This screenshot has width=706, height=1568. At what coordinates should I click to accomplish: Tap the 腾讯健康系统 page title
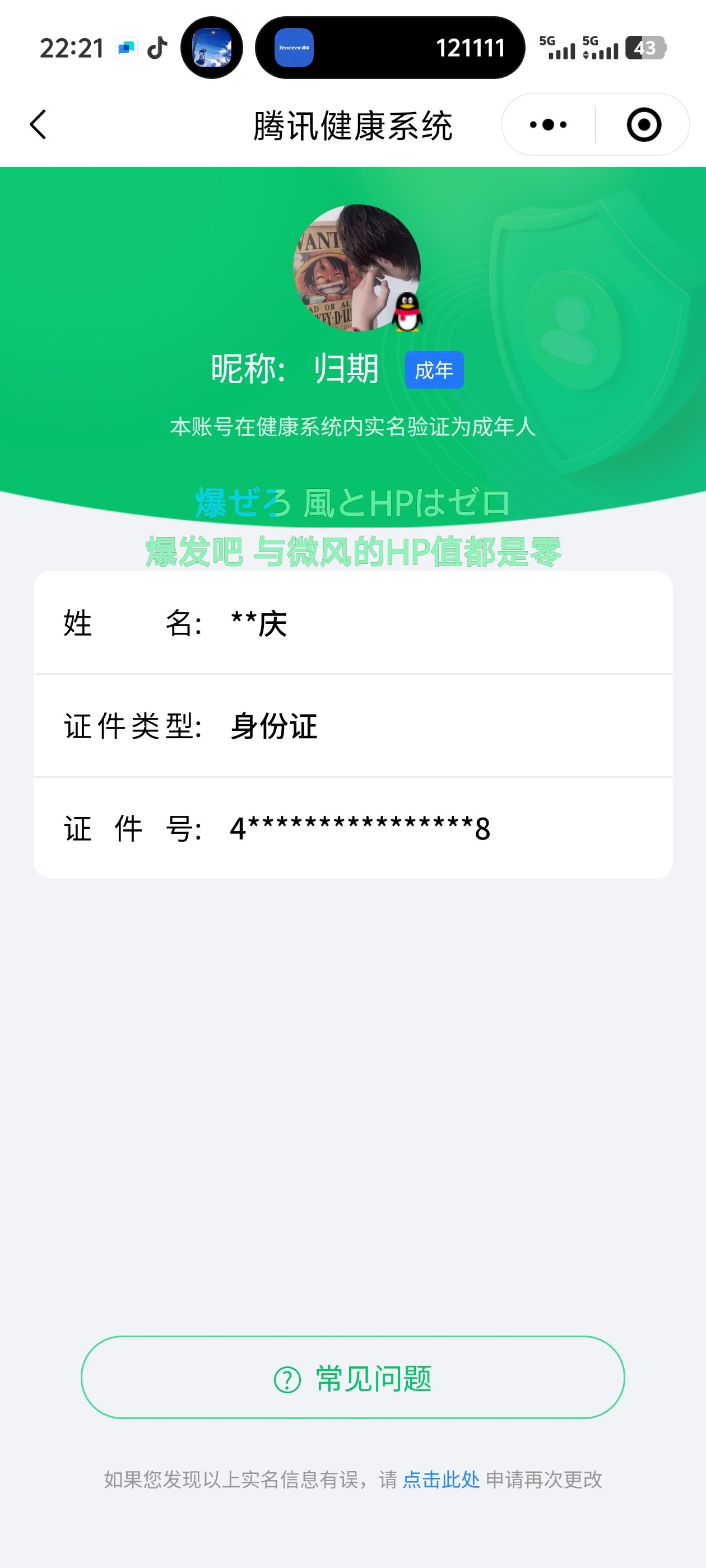(x=352, y=124)
